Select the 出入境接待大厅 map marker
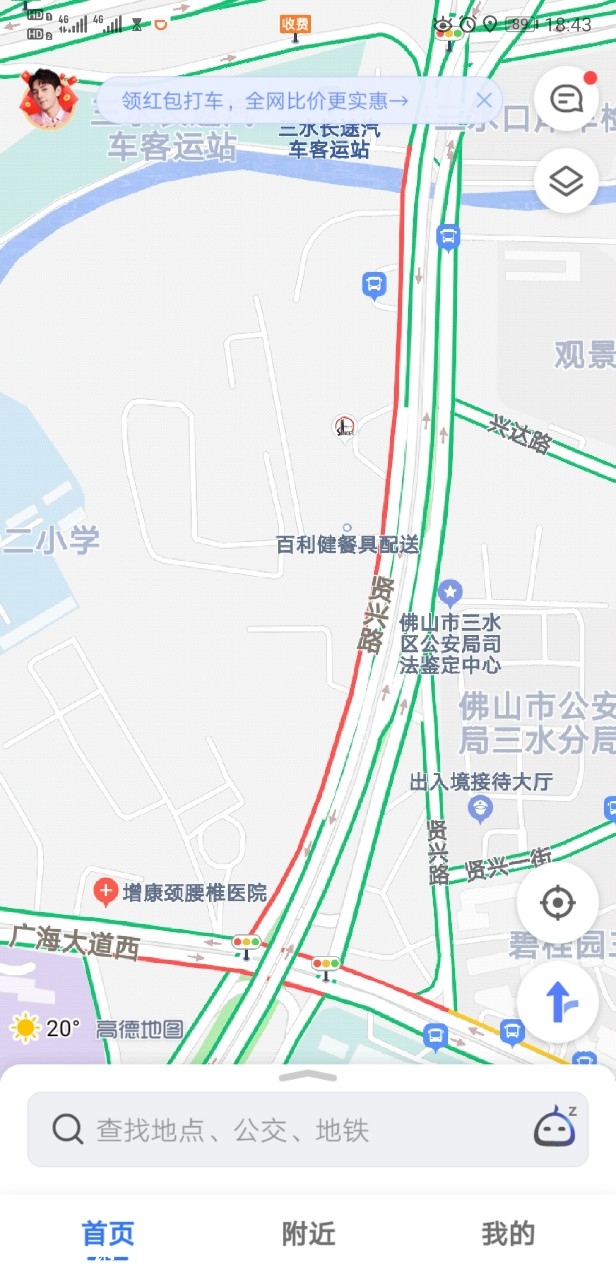The height and width of the screenshot is (1280, 616). tap(481, 807)
